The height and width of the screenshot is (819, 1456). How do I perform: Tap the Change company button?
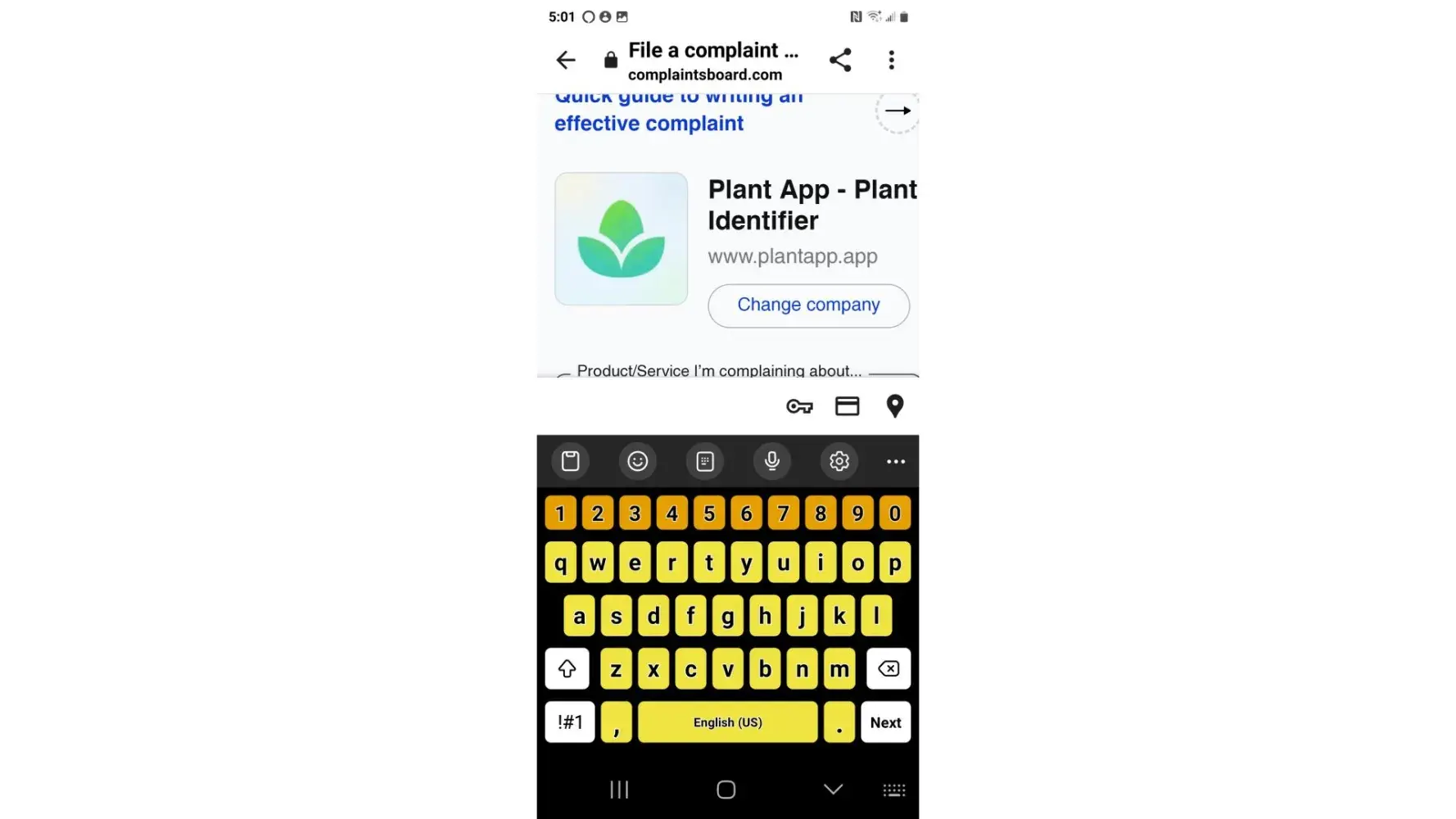pyautogui.click(x=808, y=305)
